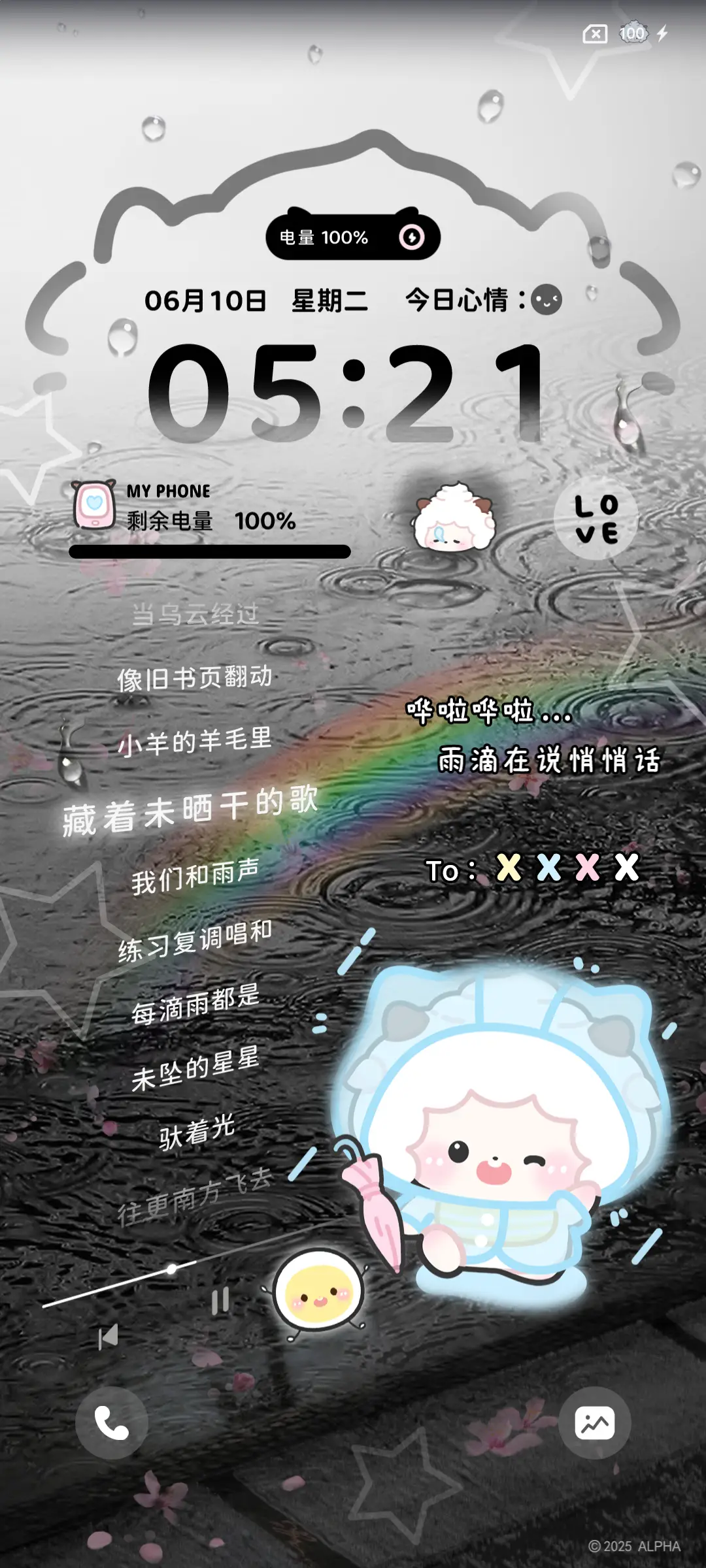Tap today's mood emoji next to 今日心情
The height and width of the screenshot is (1568, 706).
pyautogui.click(x=548, y=299)
